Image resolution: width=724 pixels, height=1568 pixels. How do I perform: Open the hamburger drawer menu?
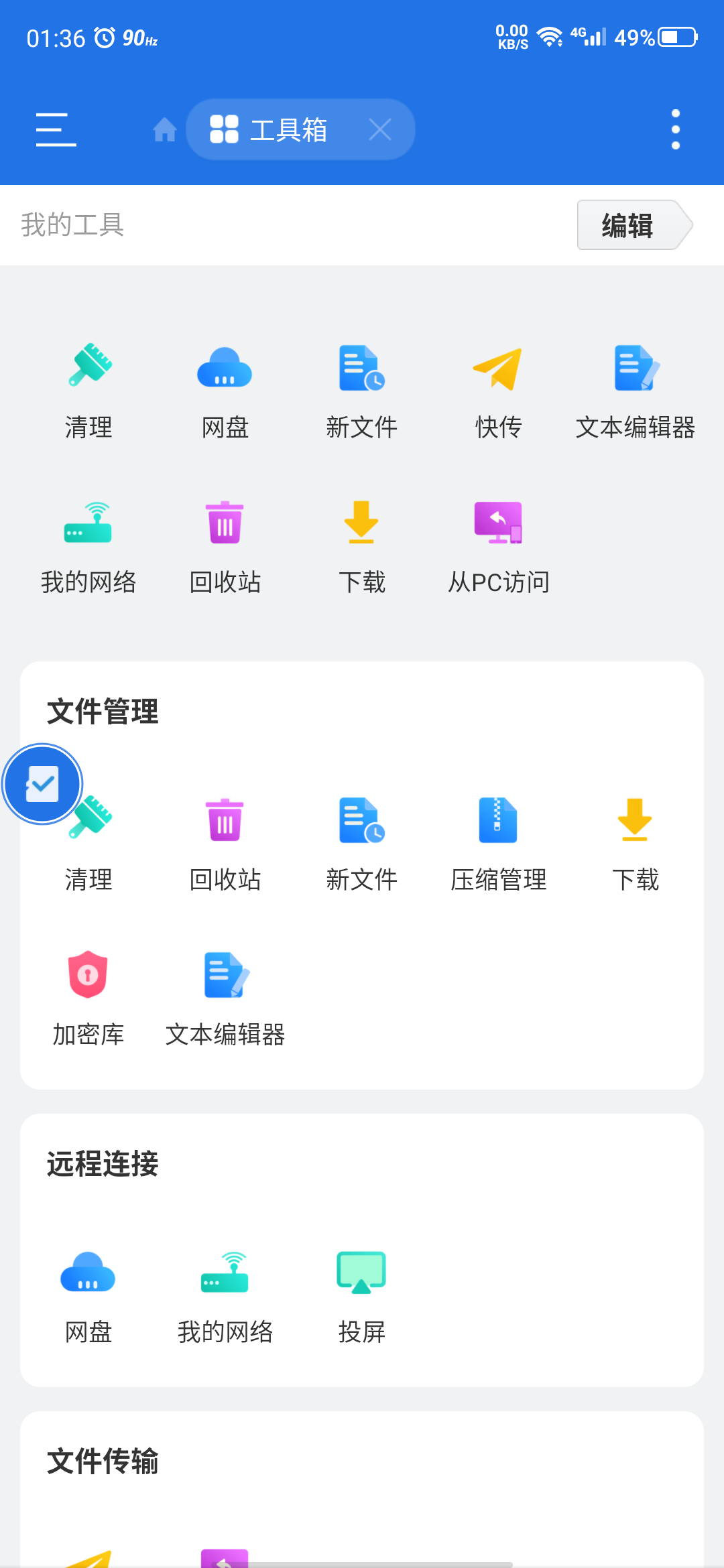[x=56, y=129]
